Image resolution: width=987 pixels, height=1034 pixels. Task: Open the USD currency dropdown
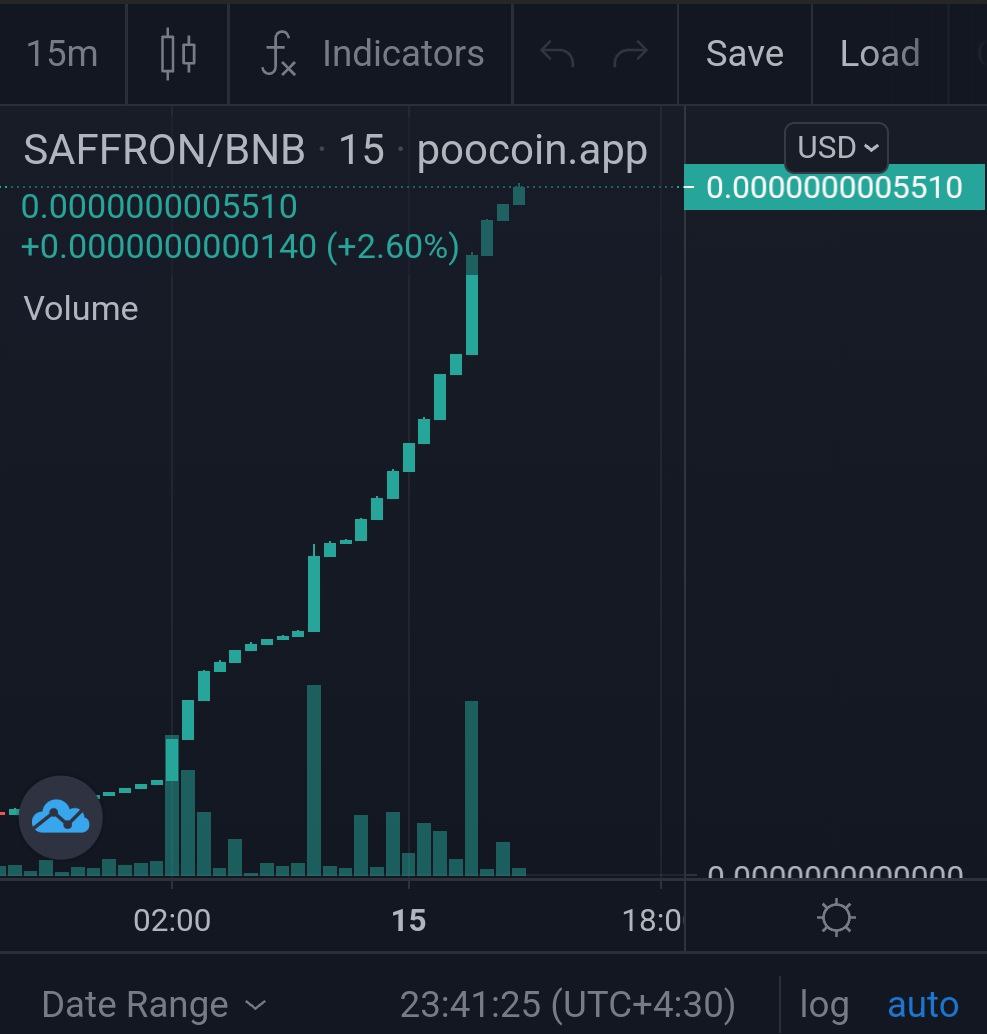click(837, 148)
